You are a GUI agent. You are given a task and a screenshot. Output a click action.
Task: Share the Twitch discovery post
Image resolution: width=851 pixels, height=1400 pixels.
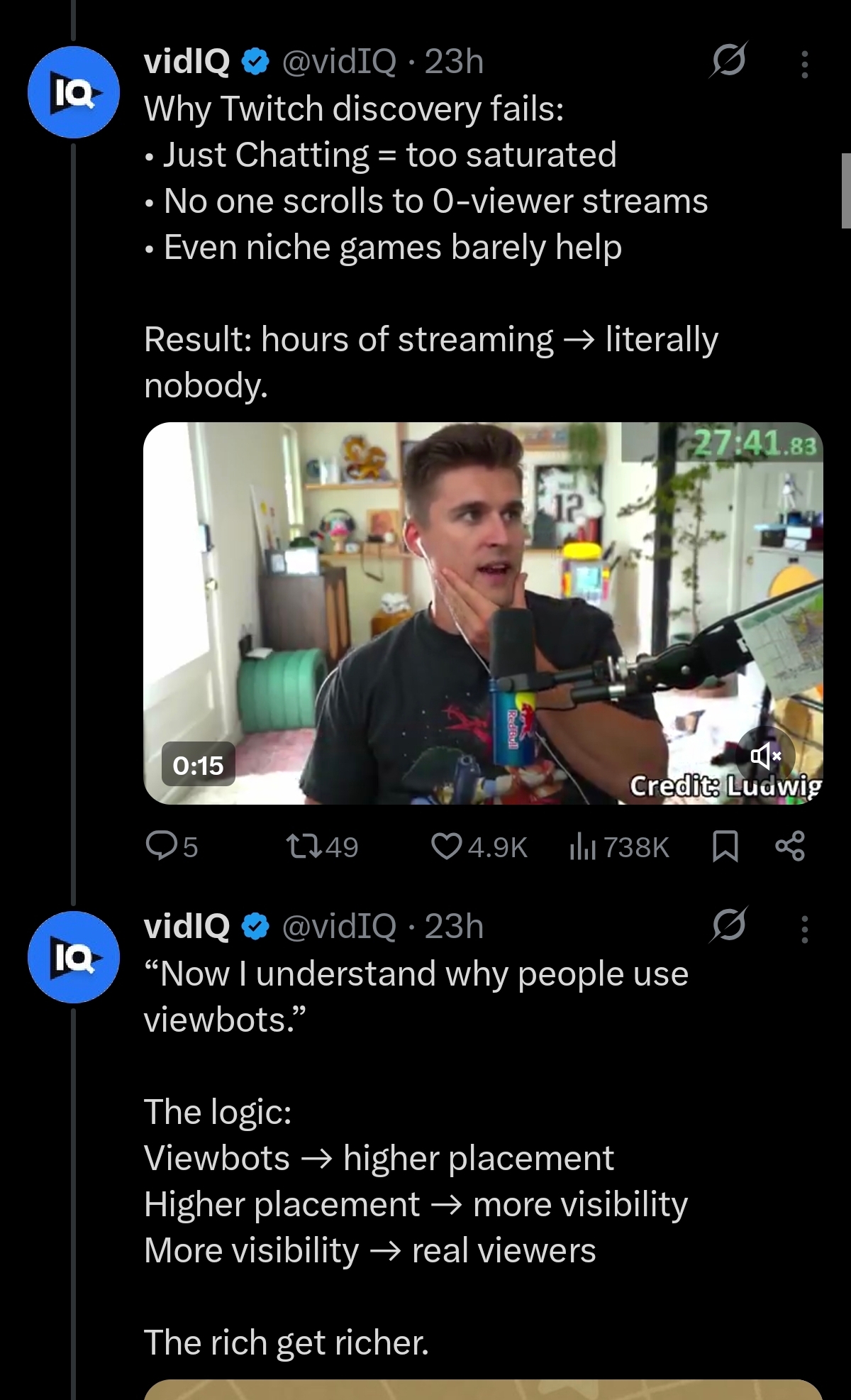click(790, 847)
